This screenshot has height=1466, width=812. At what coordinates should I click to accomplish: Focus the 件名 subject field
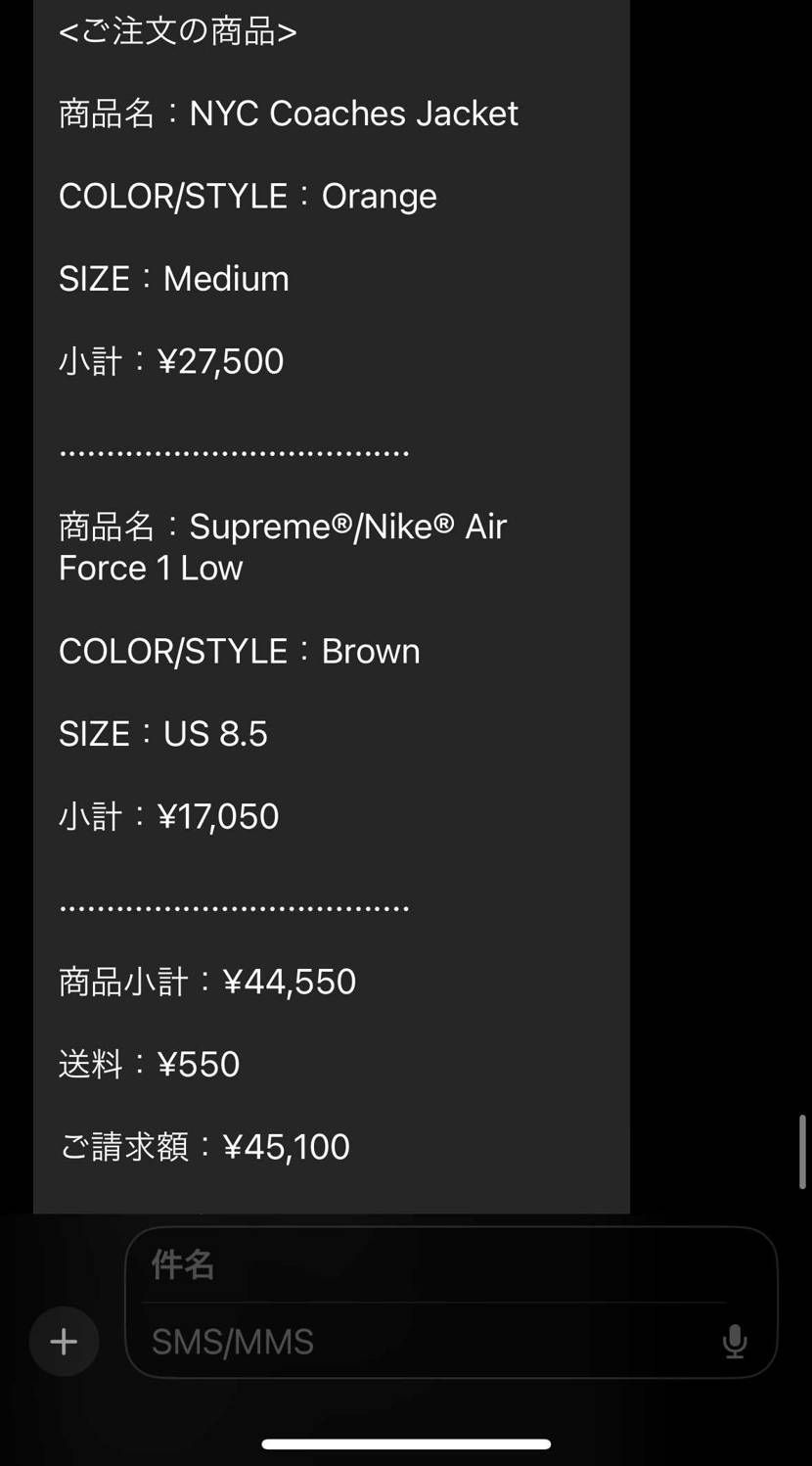point(430,1265)
